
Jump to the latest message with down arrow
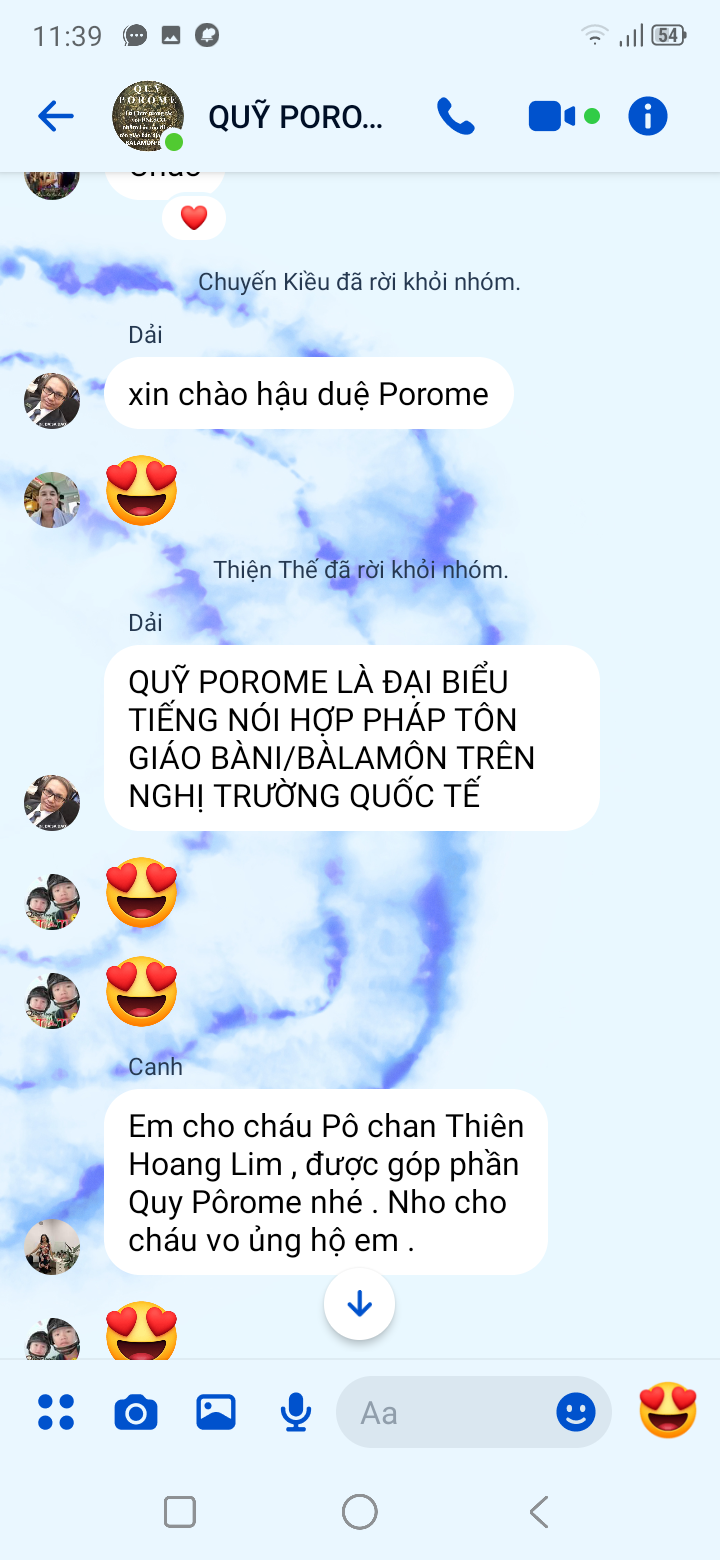tap(359, 1304)
